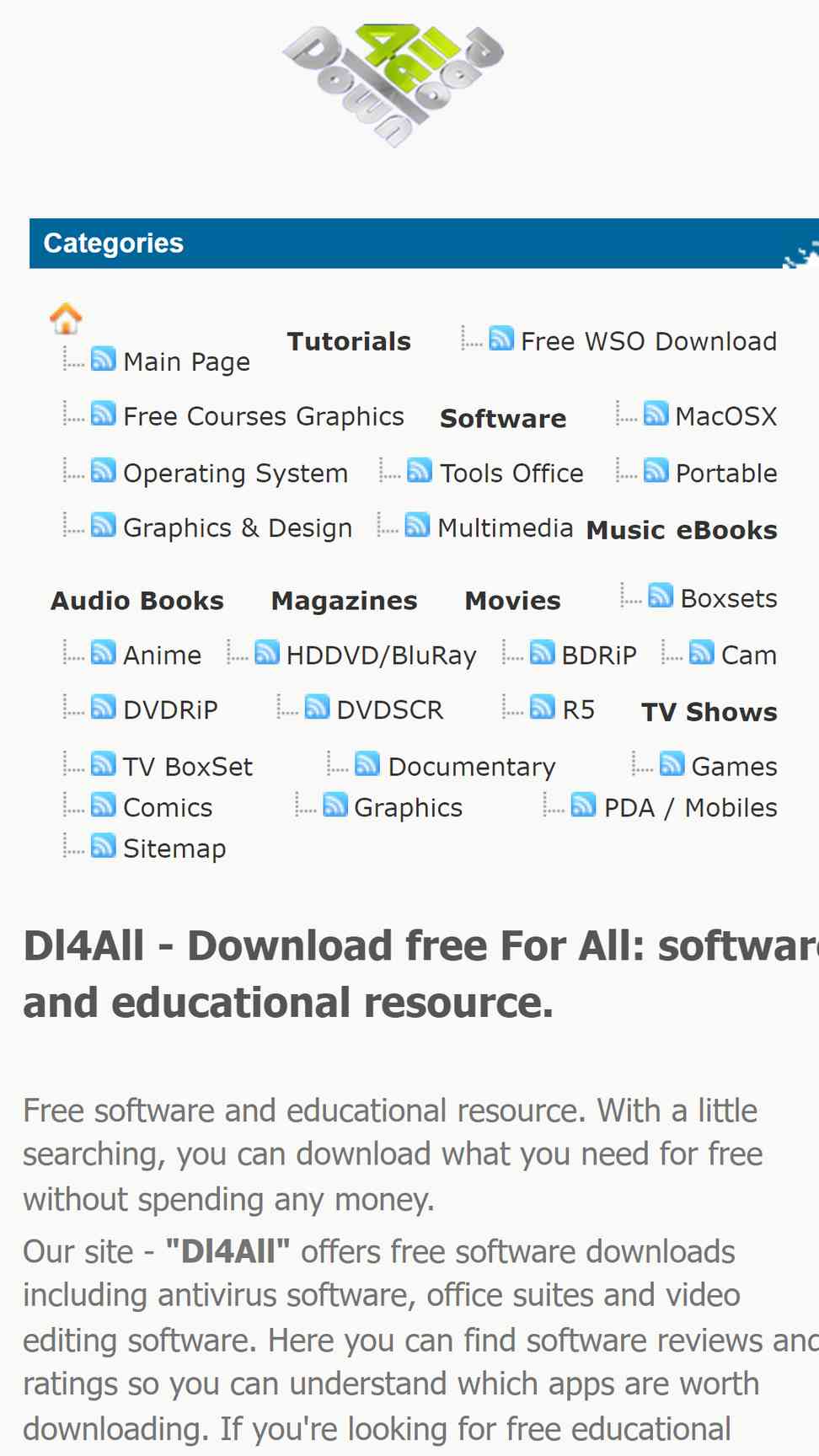Open the Magazines category
This screenshot has width=819, height=1456.
coord(344,601)
